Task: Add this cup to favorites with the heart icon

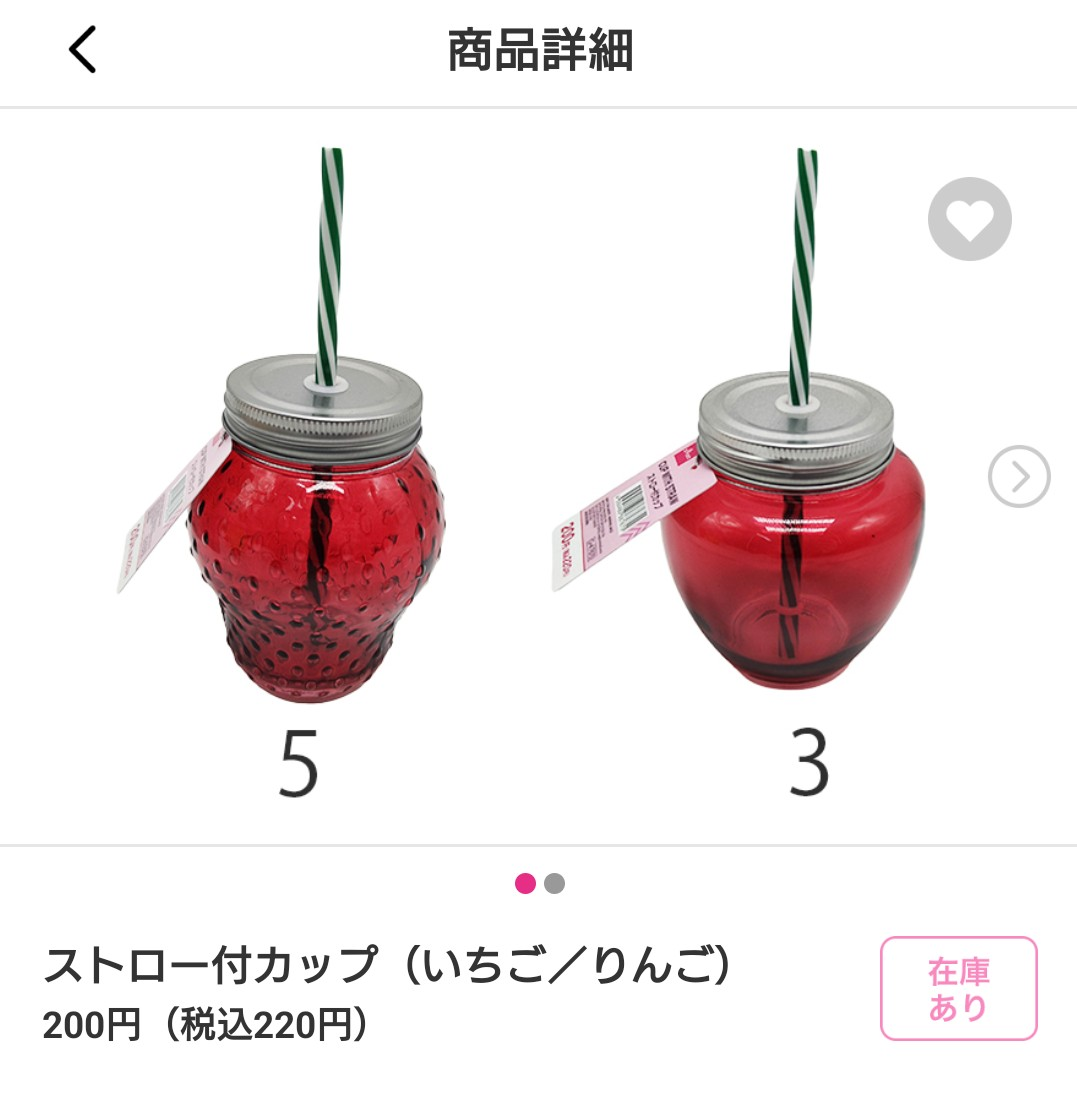Action: coord(969,219)
